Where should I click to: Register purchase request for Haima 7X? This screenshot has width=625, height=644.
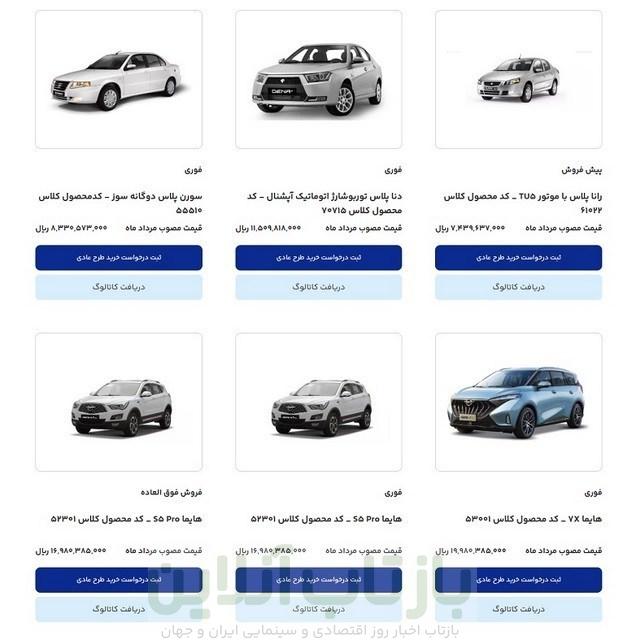click(x=518, y=580)
